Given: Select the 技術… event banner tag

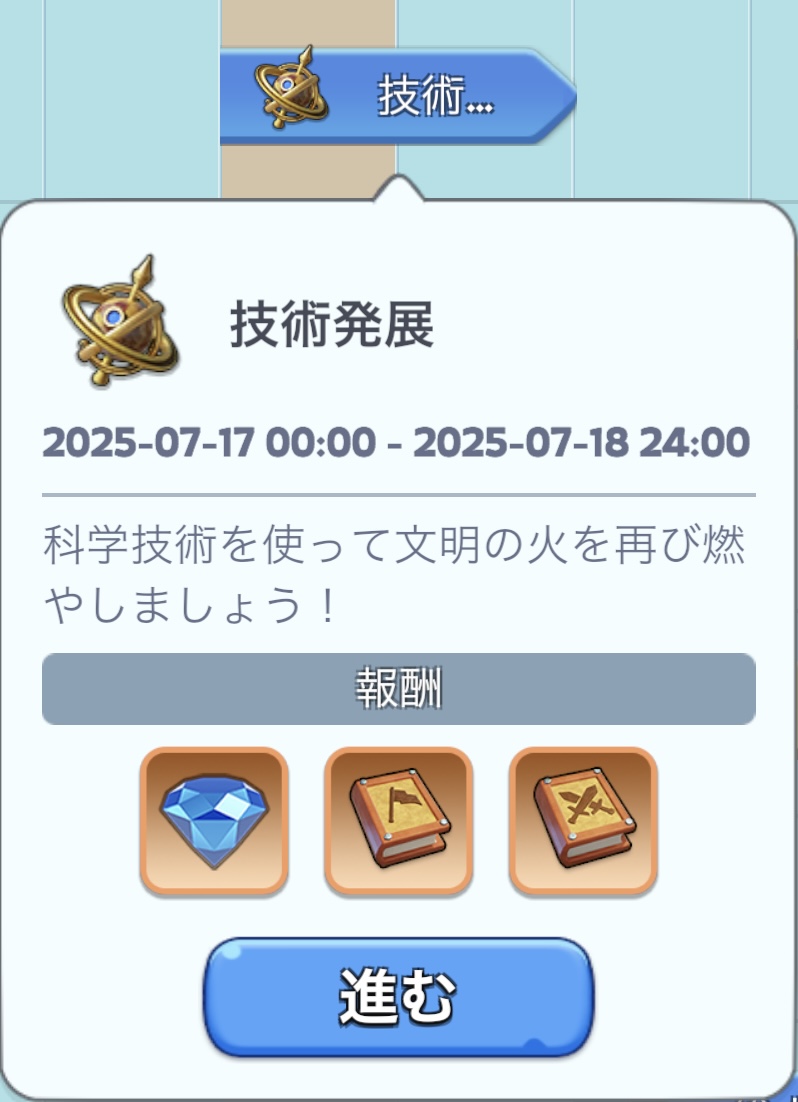Looking at the screenshot, I should [397, 96].
